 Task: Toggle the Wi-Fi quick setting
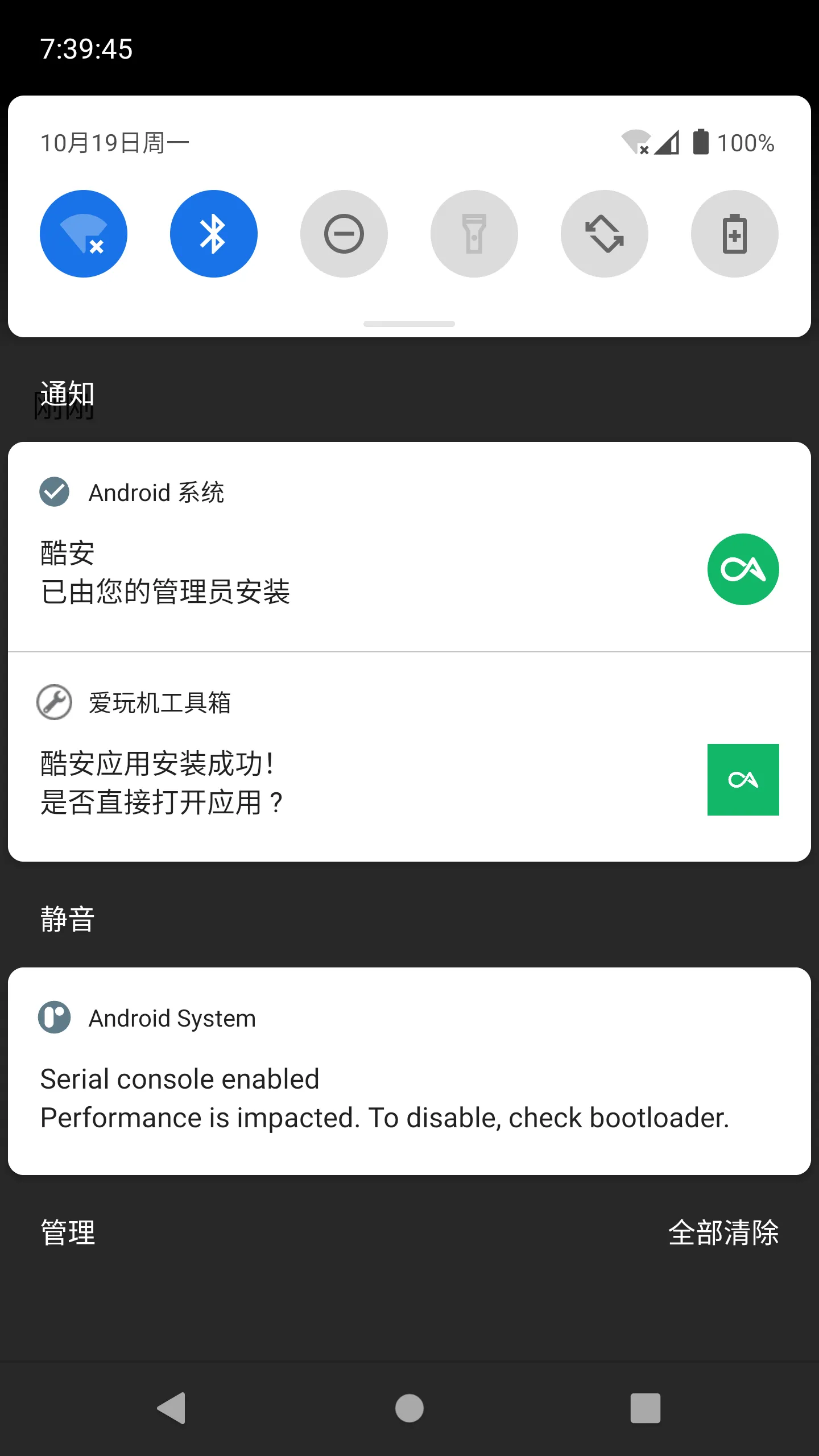(84, 234)
